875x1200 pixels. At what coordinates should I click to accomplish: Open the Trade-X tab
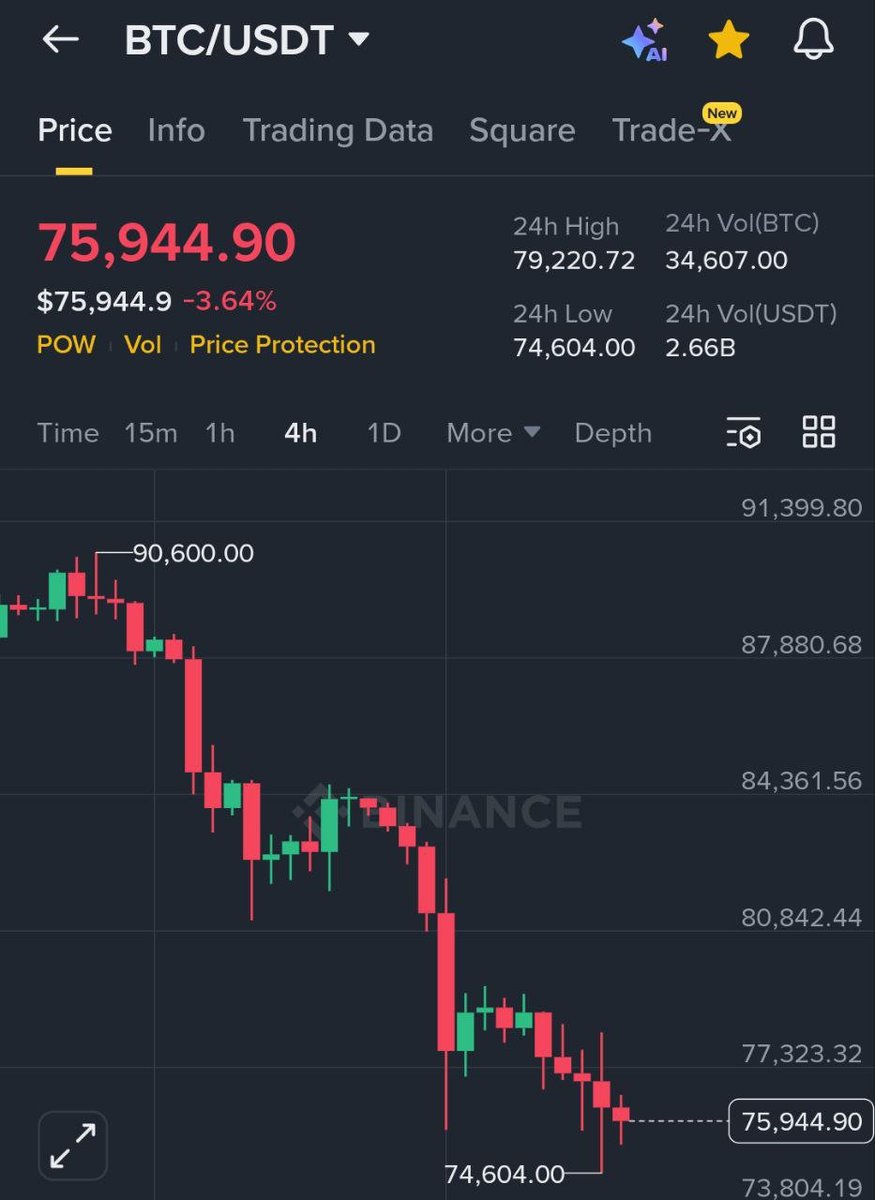(672, 131)
